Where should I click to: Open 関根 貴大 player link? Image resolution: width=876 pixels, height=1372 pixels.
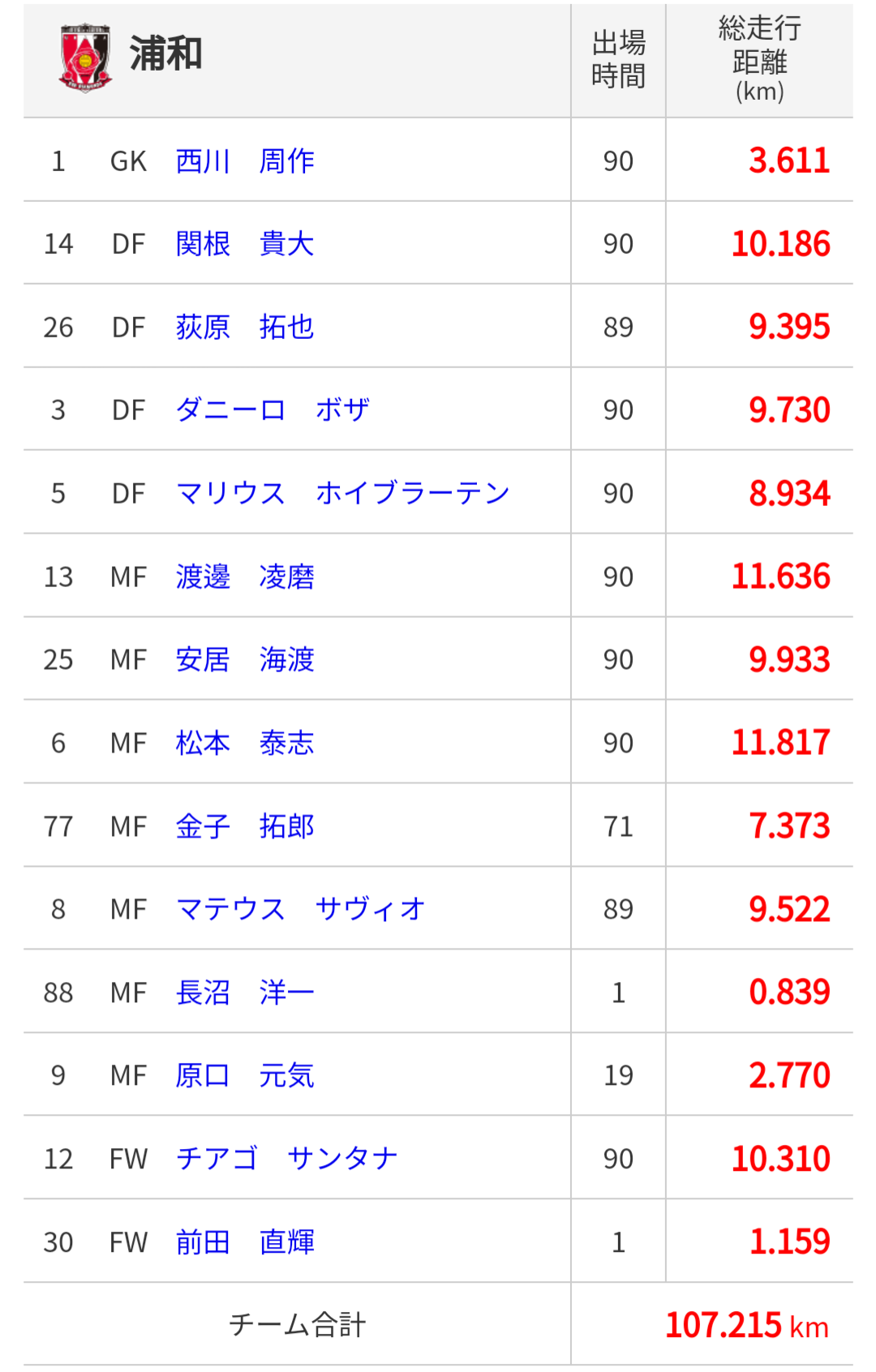[x=245, y=243]
